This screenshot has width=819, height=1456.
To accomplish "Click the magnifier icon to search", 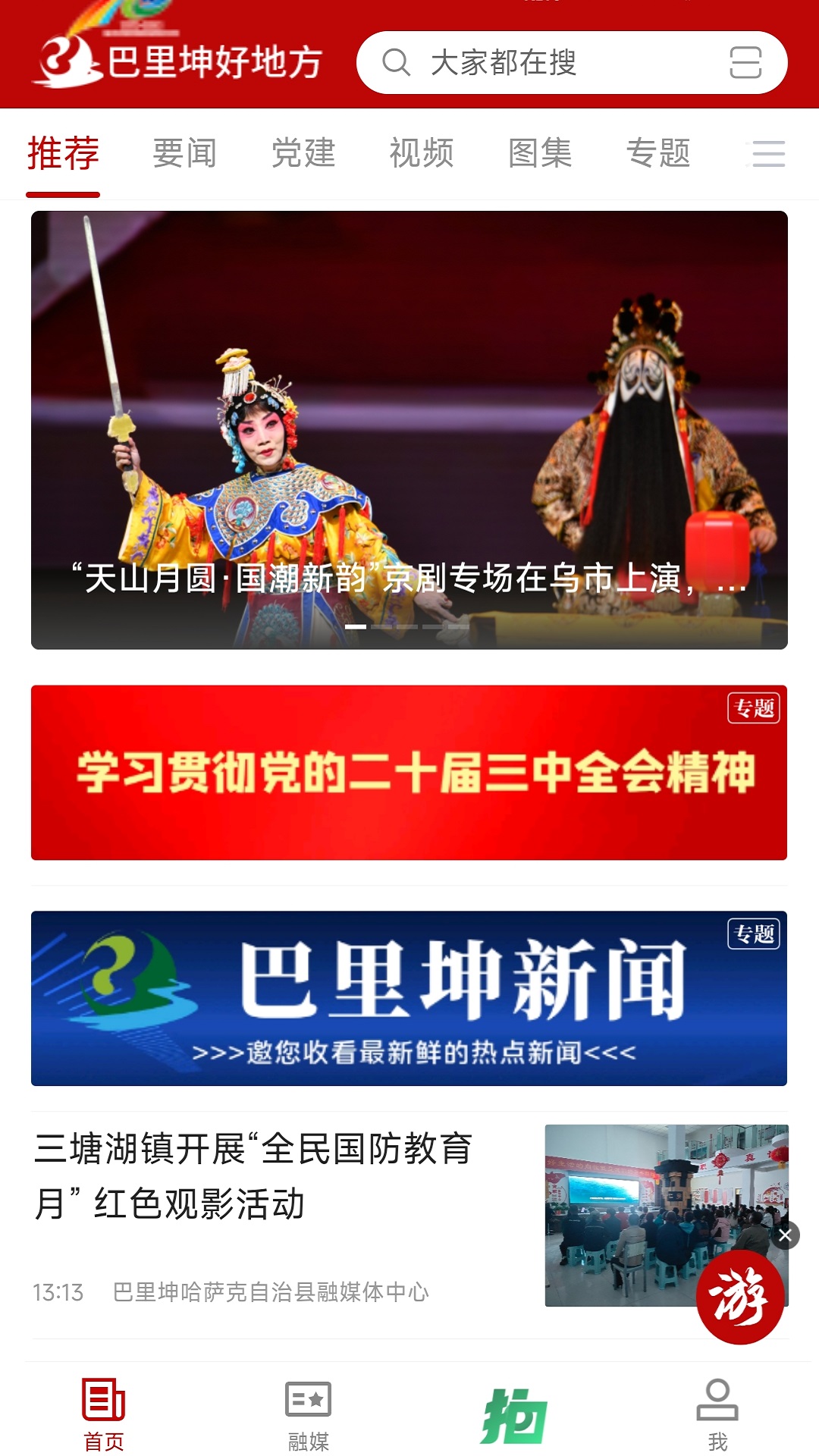I will (395, 64).
